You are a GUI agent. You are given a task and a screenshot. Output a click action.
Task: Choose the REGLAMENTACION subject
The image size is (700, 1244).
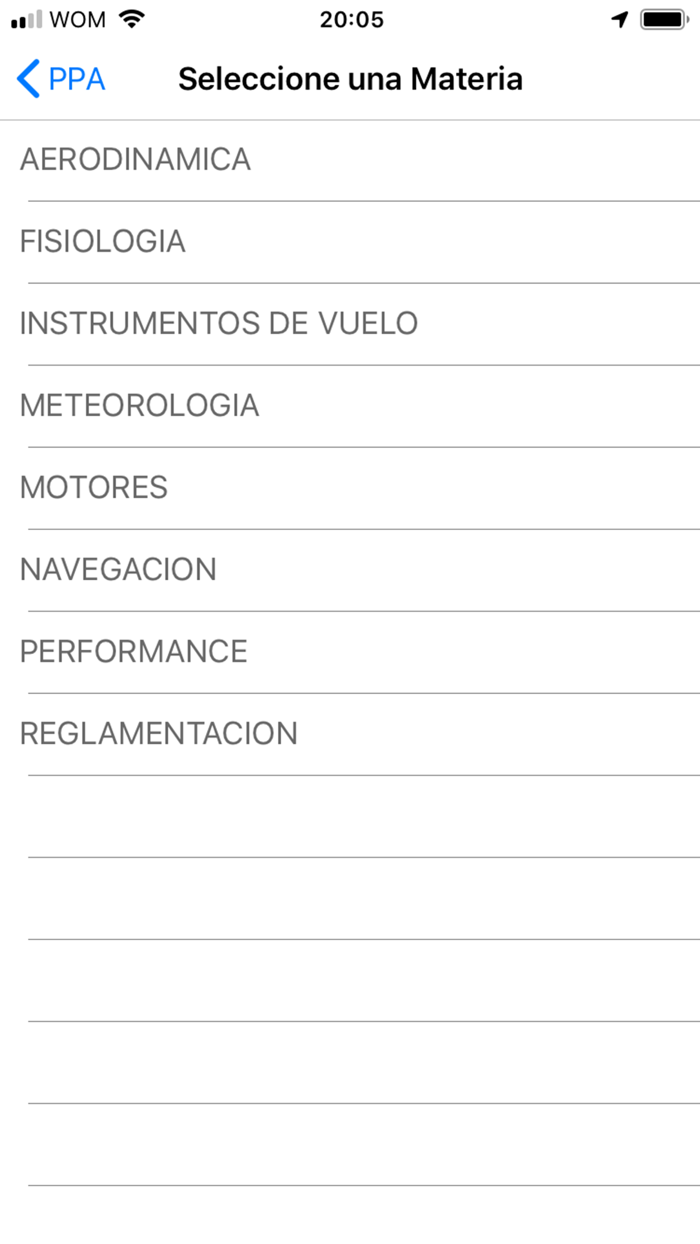[159, 734]
